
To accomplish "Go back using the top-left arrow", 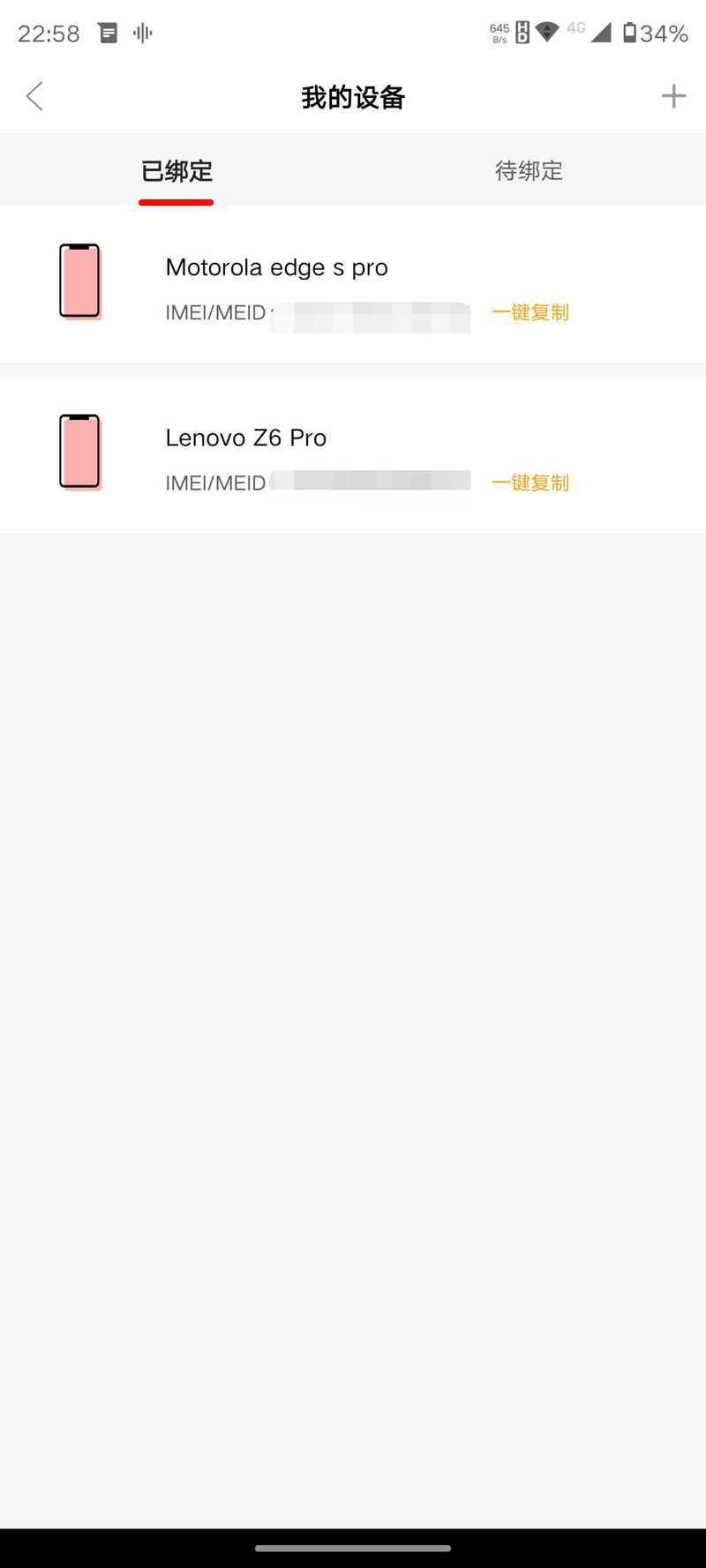I will pos(35,96).
